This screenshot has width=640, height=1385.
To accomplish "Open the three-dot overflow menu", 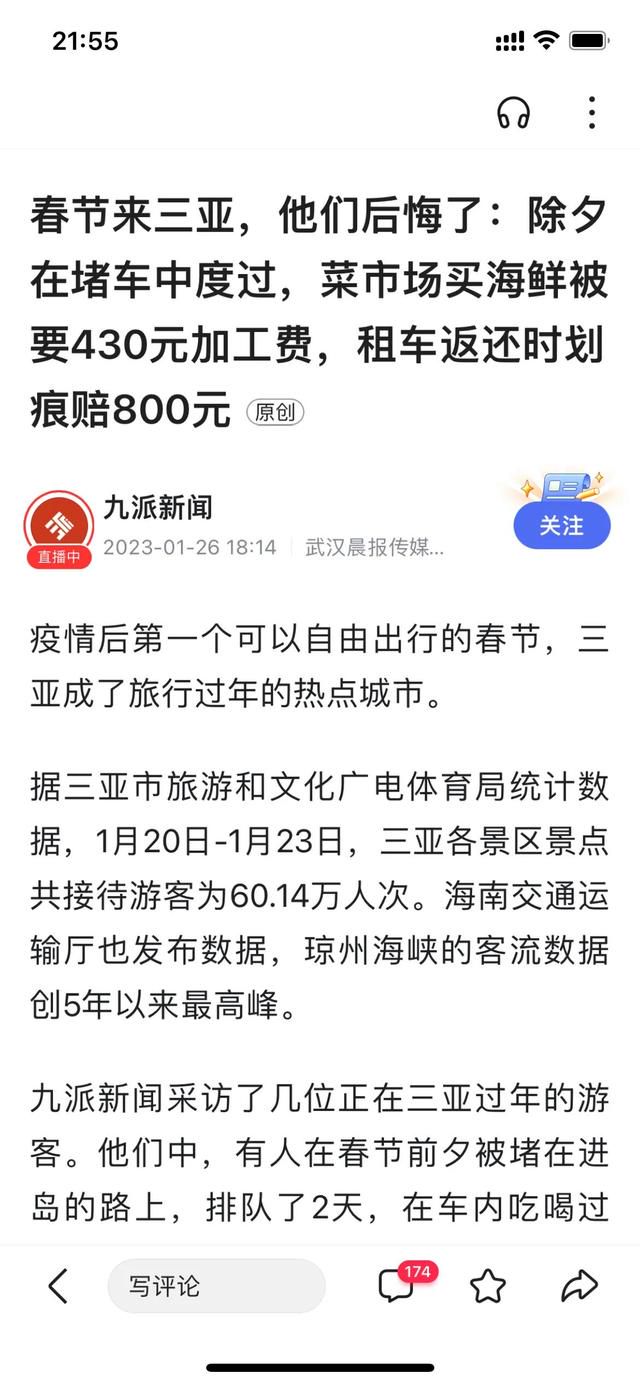I will (x=592, y=113).
